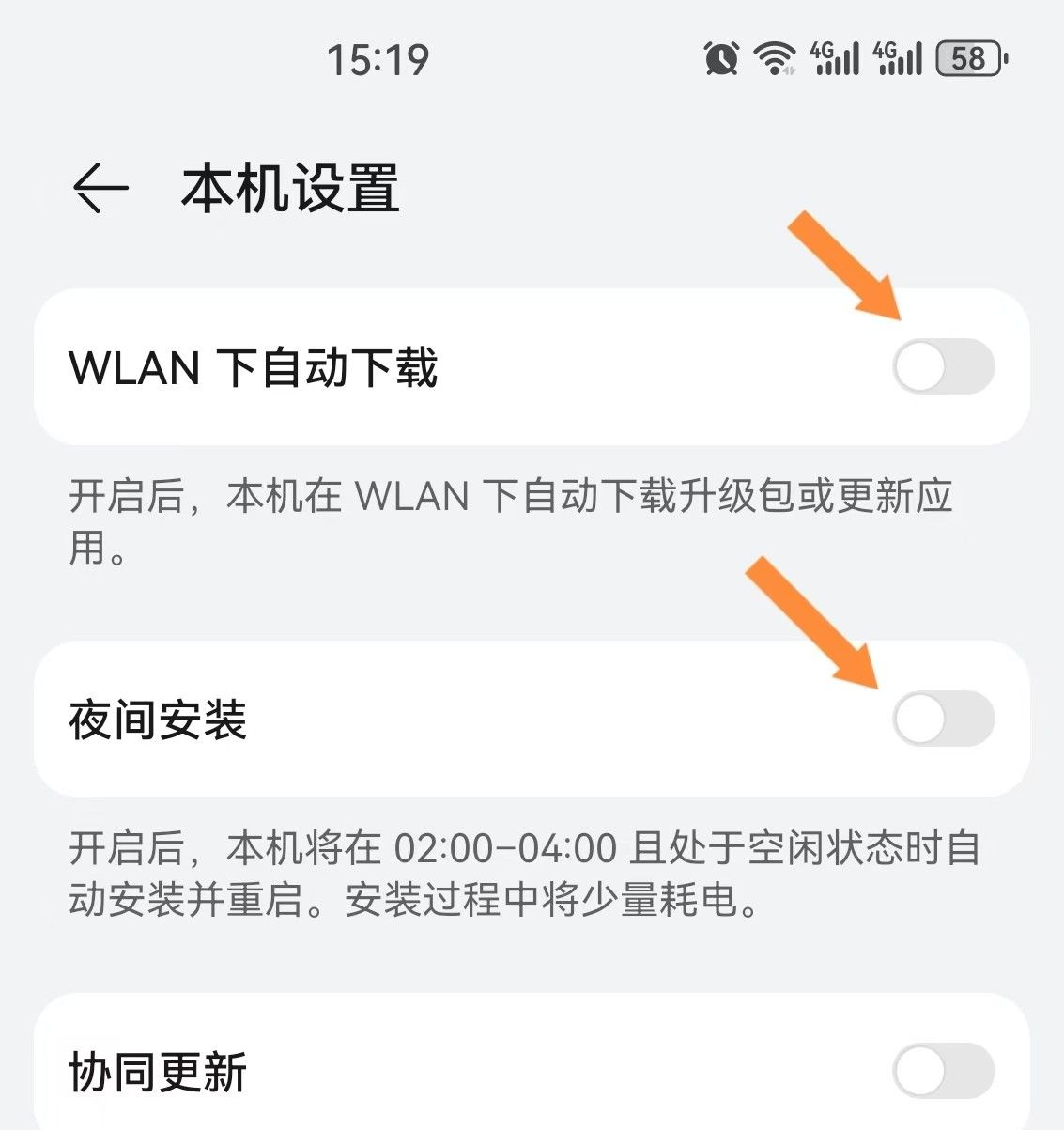The image size is (1064, 1130).
Task: Click the battery indicator showing 58
Action: coord(967,58)
